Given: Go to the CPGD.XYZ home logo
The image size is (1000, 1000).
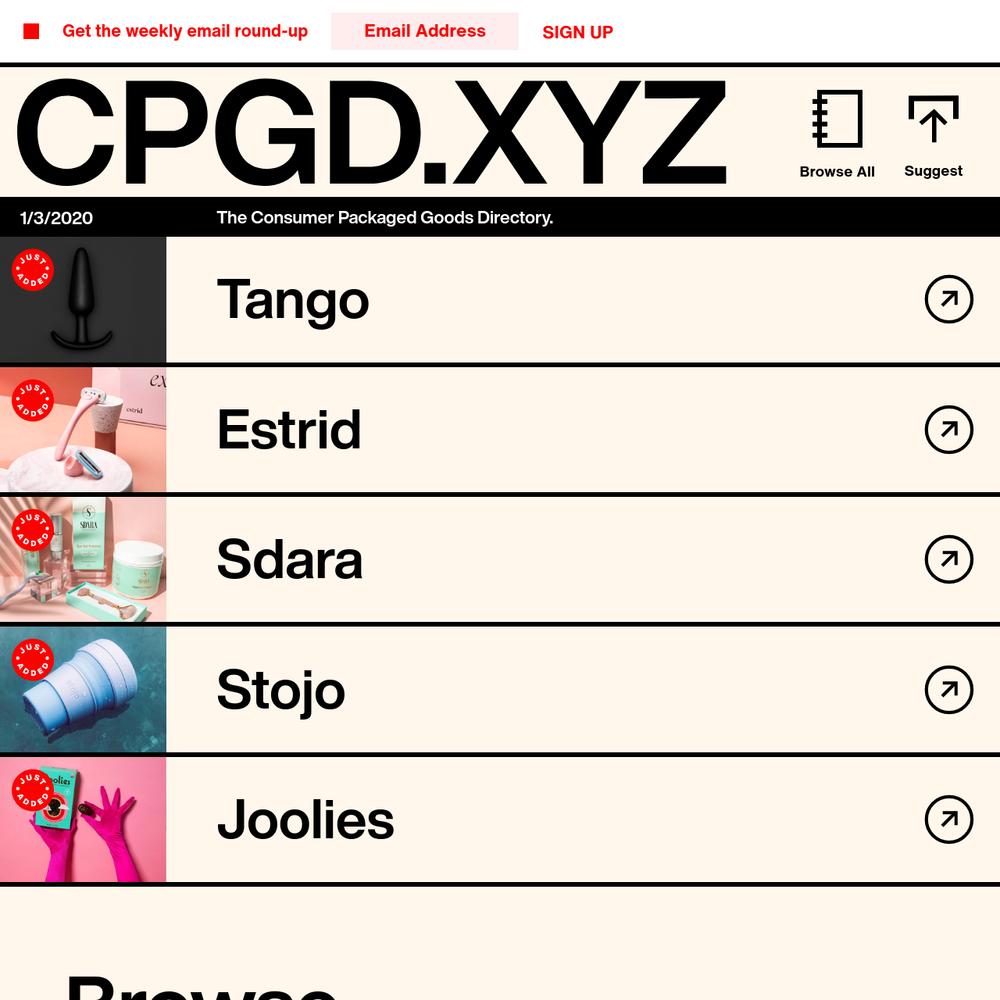Looking at the screenshot, I should click(370, 133).
